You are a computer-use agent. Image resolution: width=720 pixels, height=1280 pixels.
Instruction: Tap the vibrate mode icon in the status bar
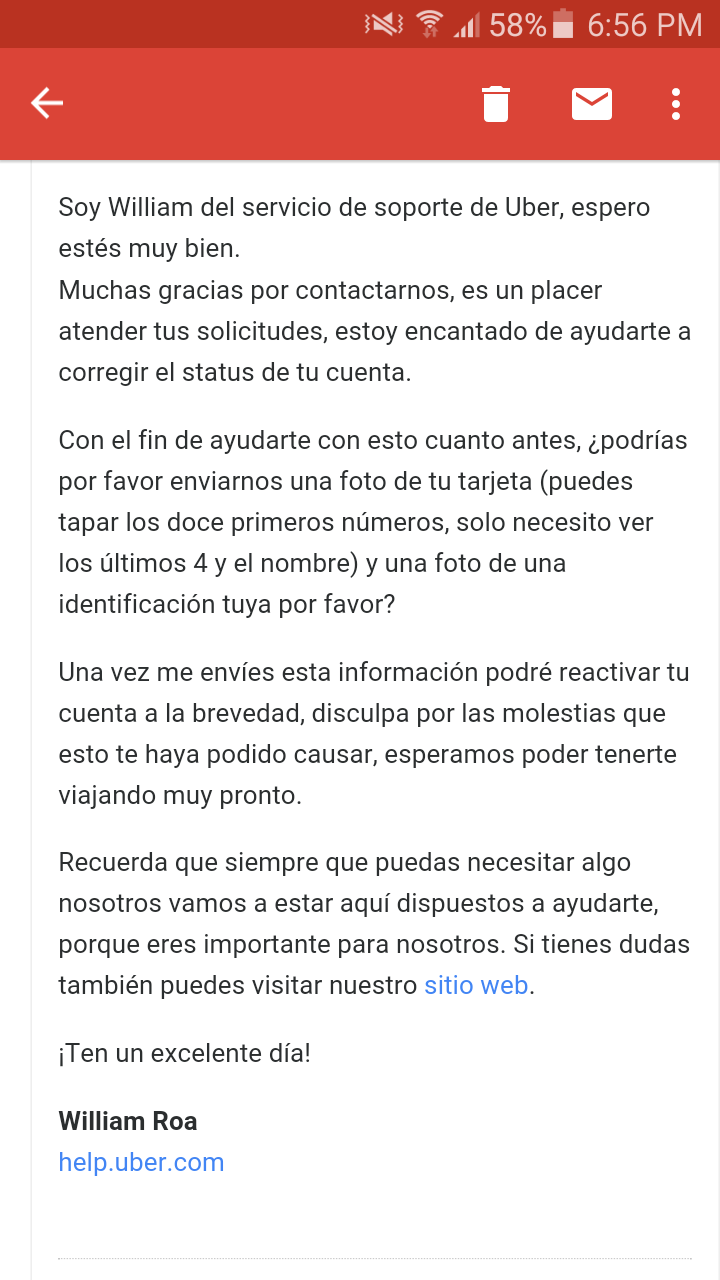click(x=385, y=25)
